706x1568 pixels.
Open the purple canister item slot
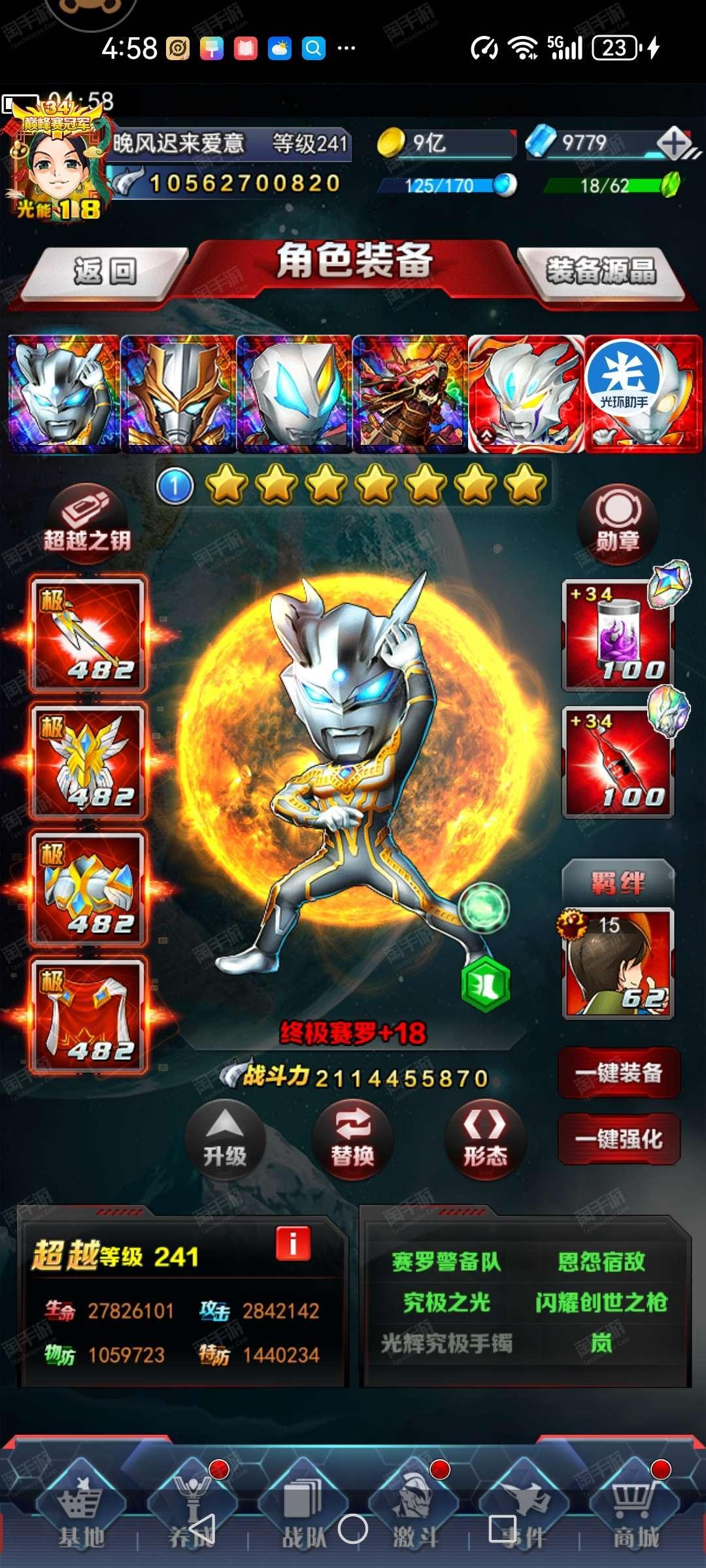618,635
